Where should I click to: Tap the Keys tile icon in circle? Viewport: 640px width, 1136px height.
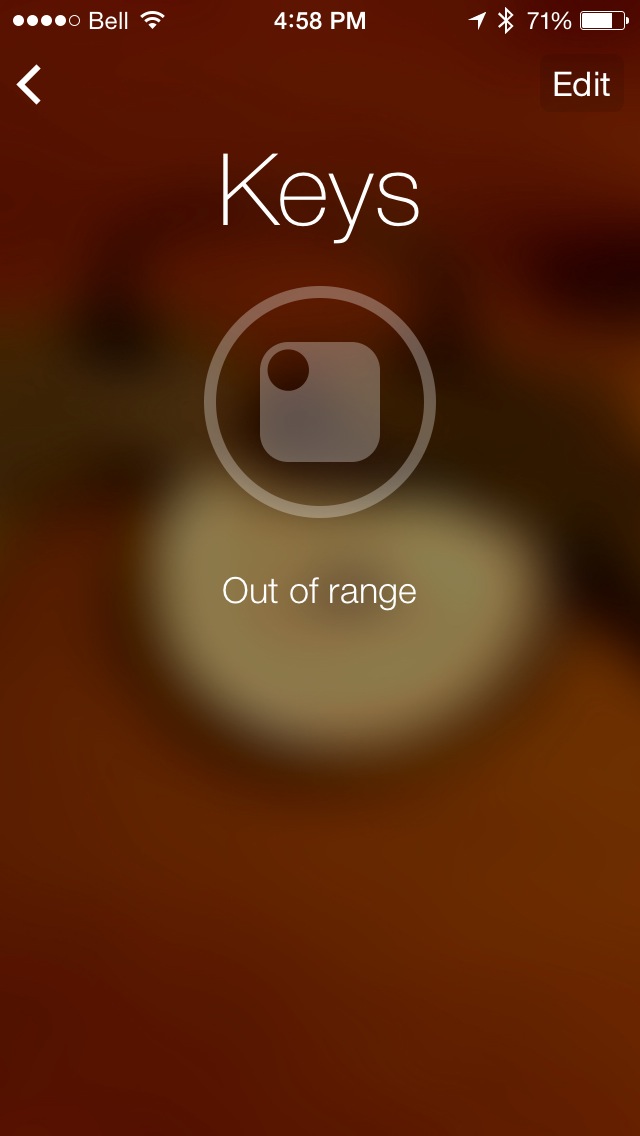[320, 402]
